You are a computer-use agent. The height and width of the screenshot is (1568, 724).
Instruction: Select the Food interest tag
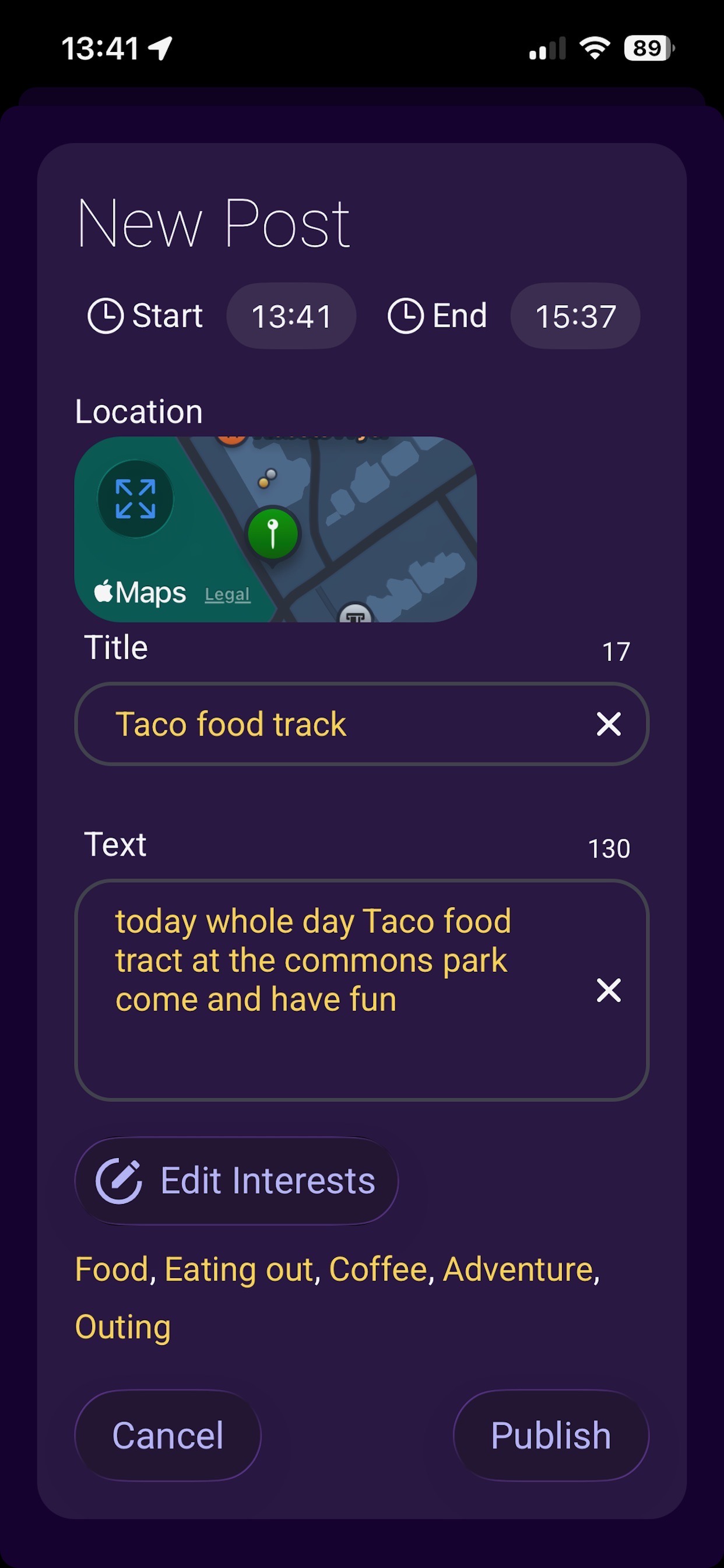(x=112, y=1269)
